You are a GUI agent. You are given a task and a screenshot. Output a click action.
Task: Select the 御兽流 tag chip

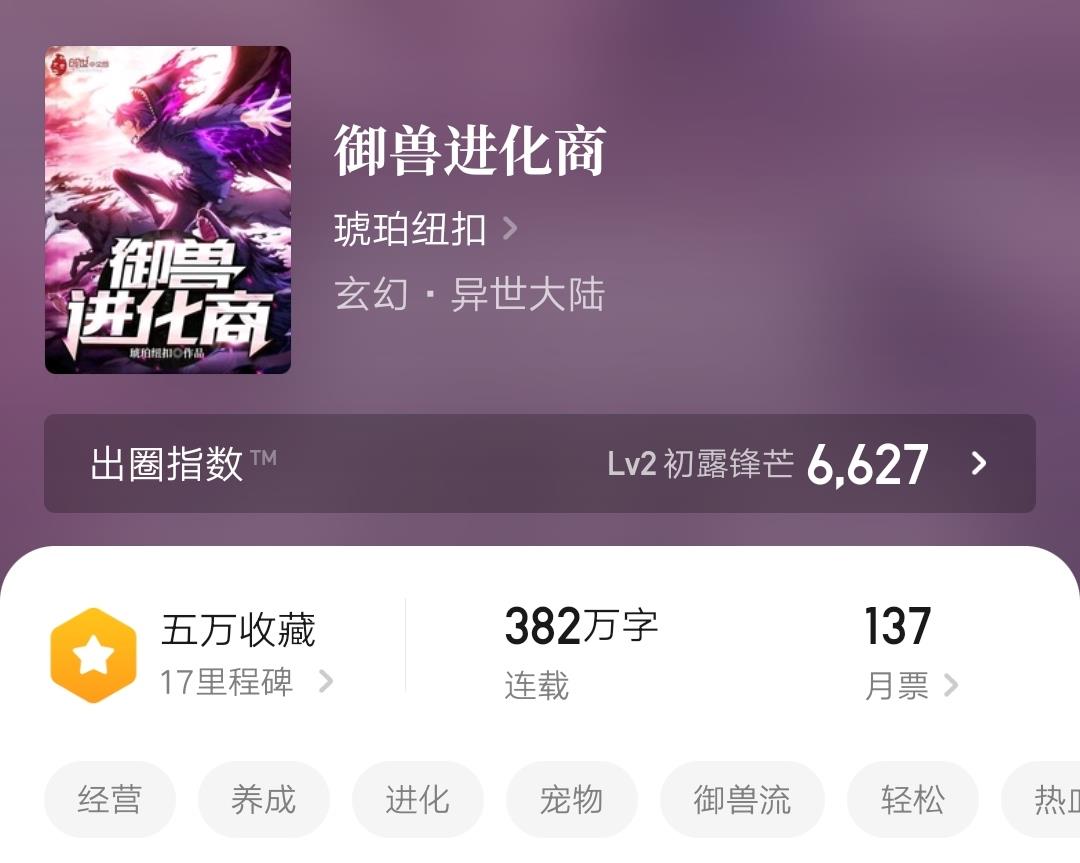pyautogui.click(x=742, y=800)
